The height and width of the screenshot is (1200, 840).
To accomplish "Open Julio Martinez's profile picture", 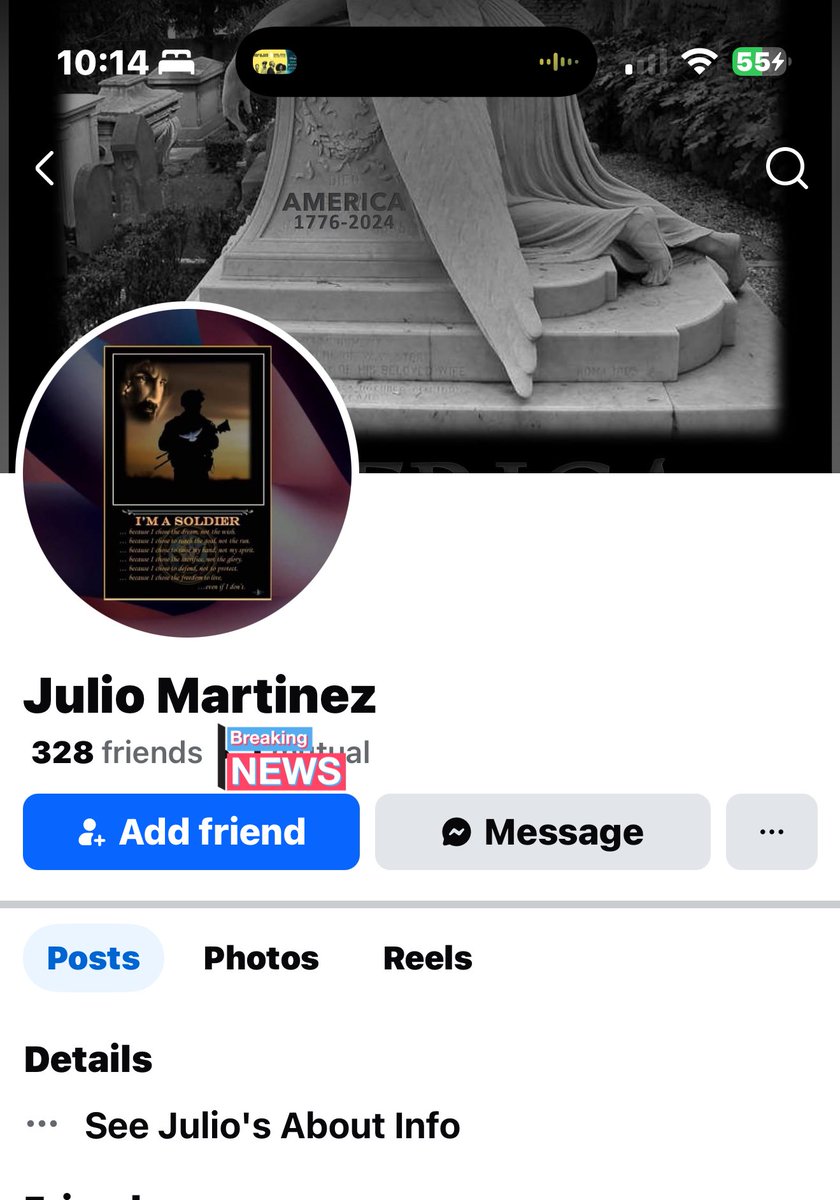I will [187, 470].
